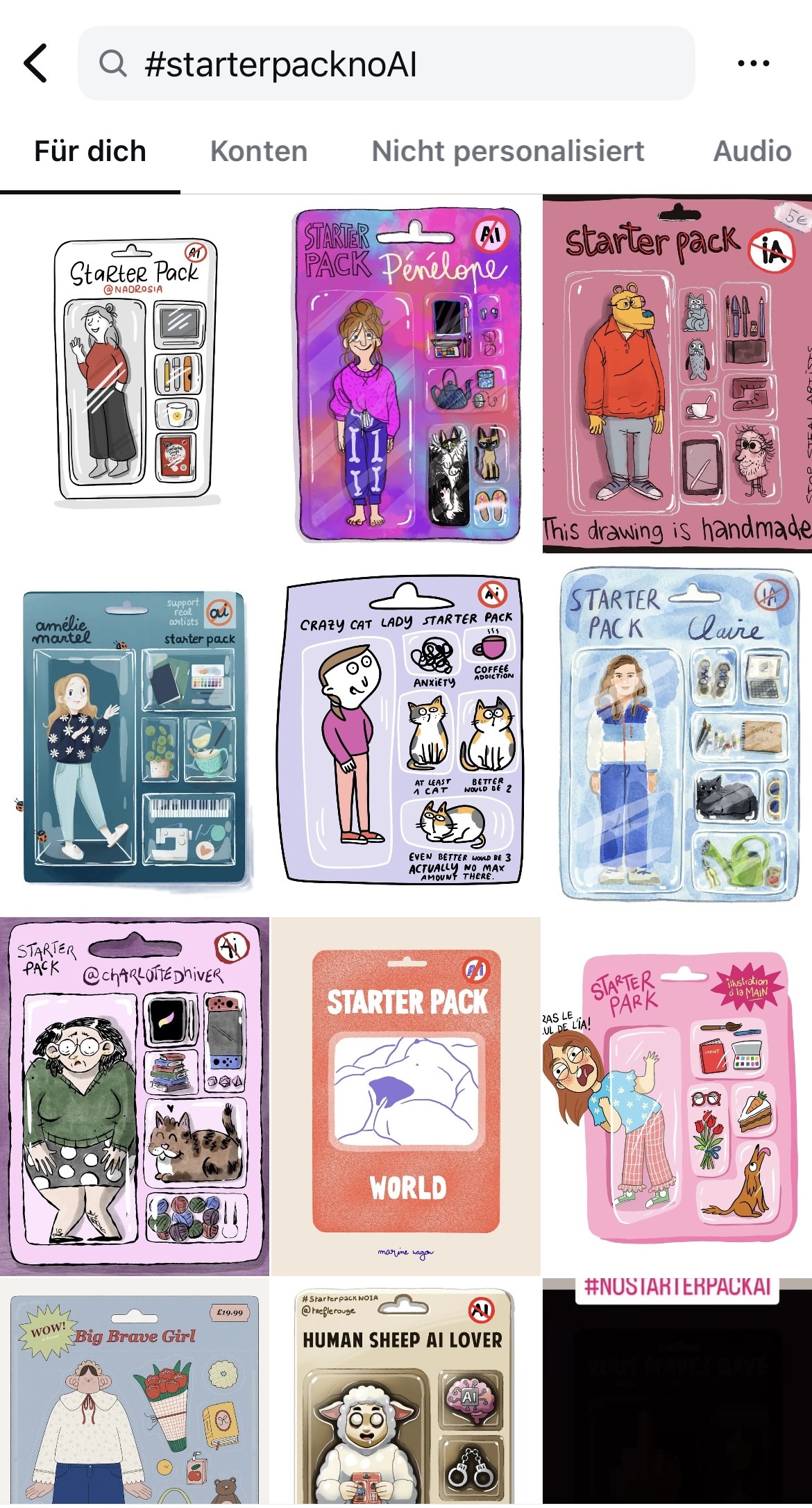This screenshot has height=1508, width=812.
Task: Open the amélie martel starter pack post
Action: click(x=135, y=735)
